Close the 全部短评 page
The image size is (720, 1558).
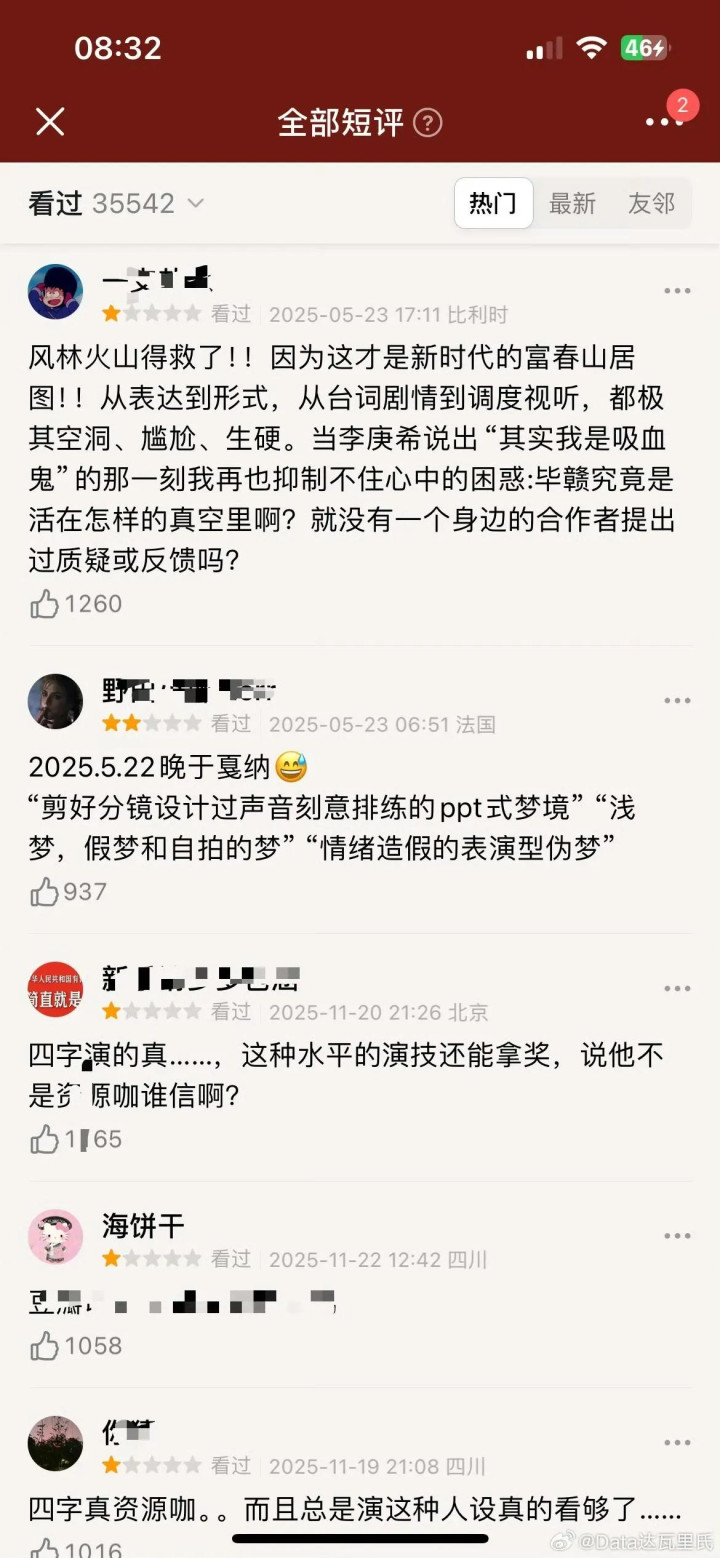coord(50,122)
